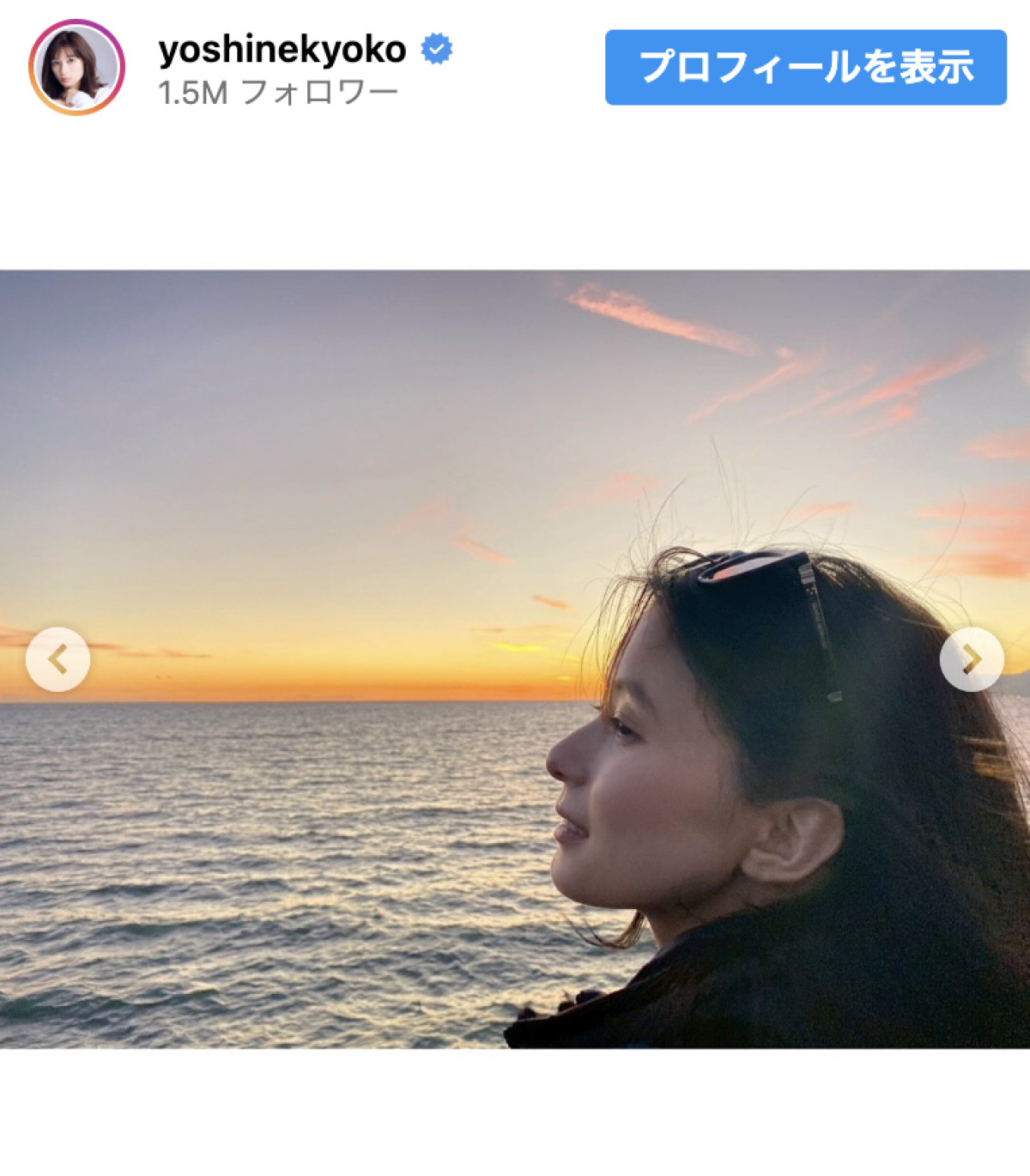The image size is (1030, 1176).
Task: Click the yoshinekyoko username link
Action: tap(283, 49)
